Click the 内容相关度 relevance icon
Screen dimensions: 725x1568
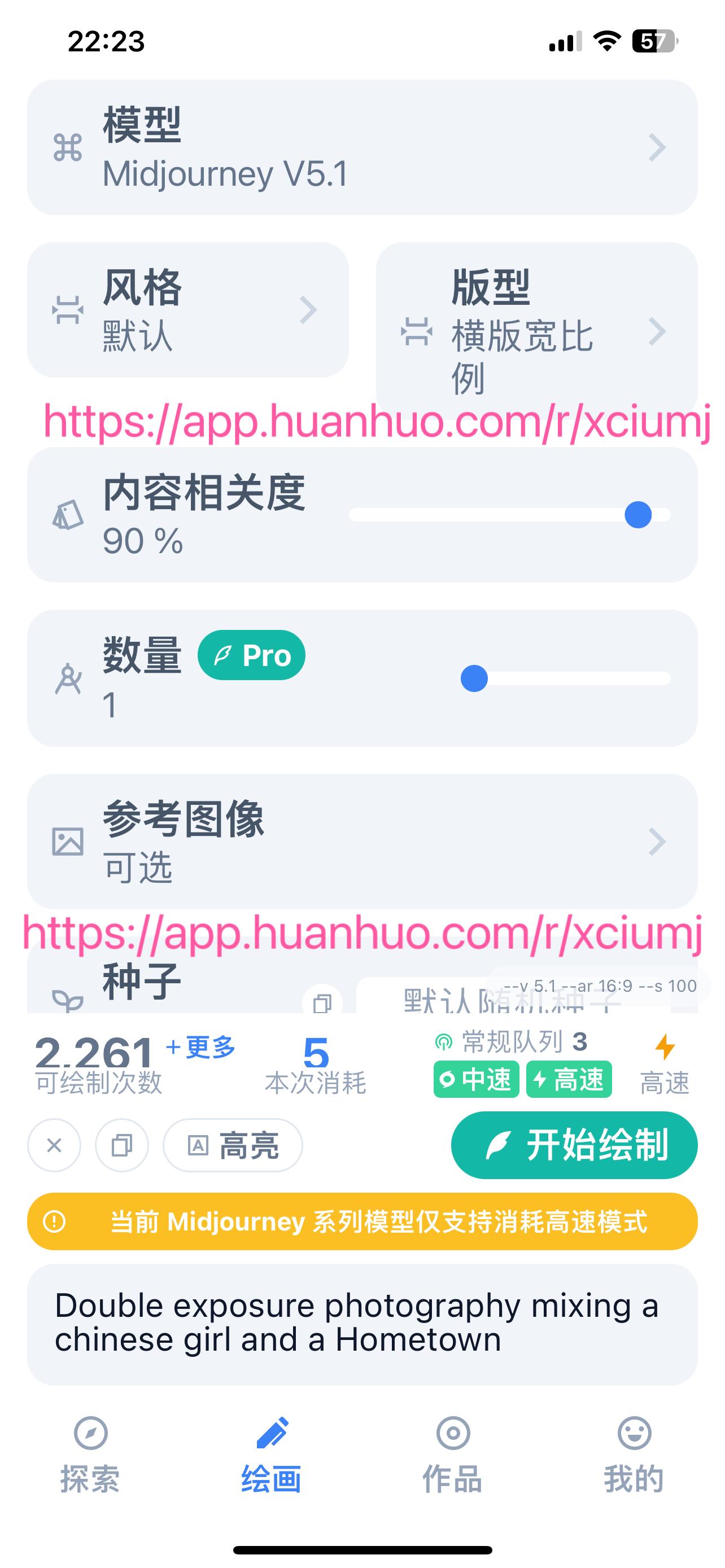coord(68,516)
